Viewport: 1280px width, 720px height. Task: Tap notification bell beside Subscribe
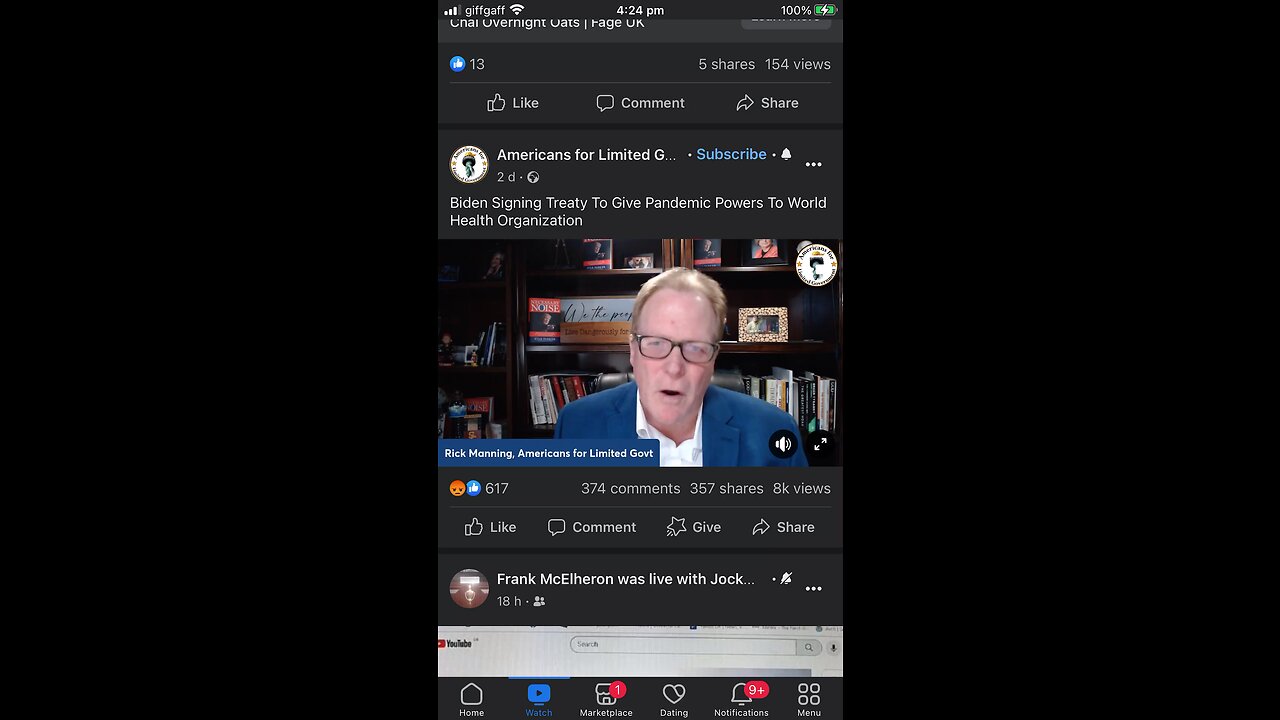click(x=786, y=154)
